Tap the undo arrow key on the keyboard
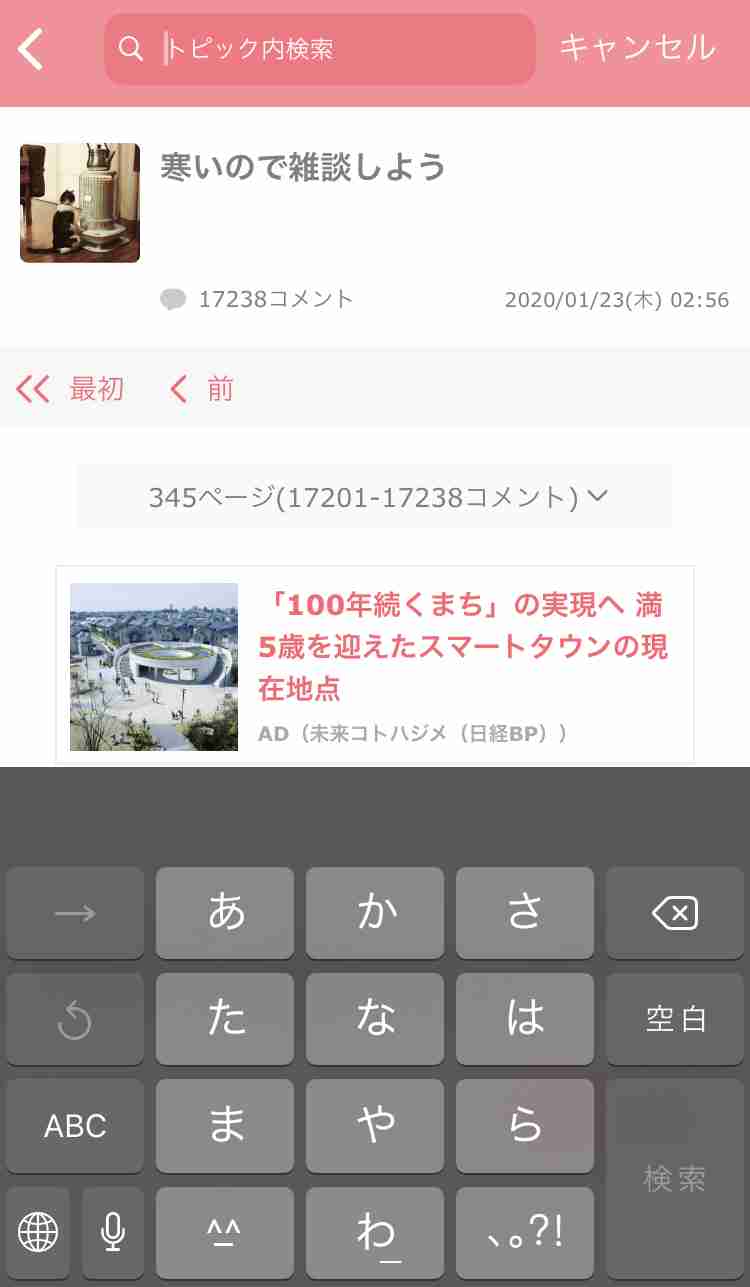Image resolution: width=750 pixels, height=1287 pixels. pyautogui.click(x=74, y=1019)
